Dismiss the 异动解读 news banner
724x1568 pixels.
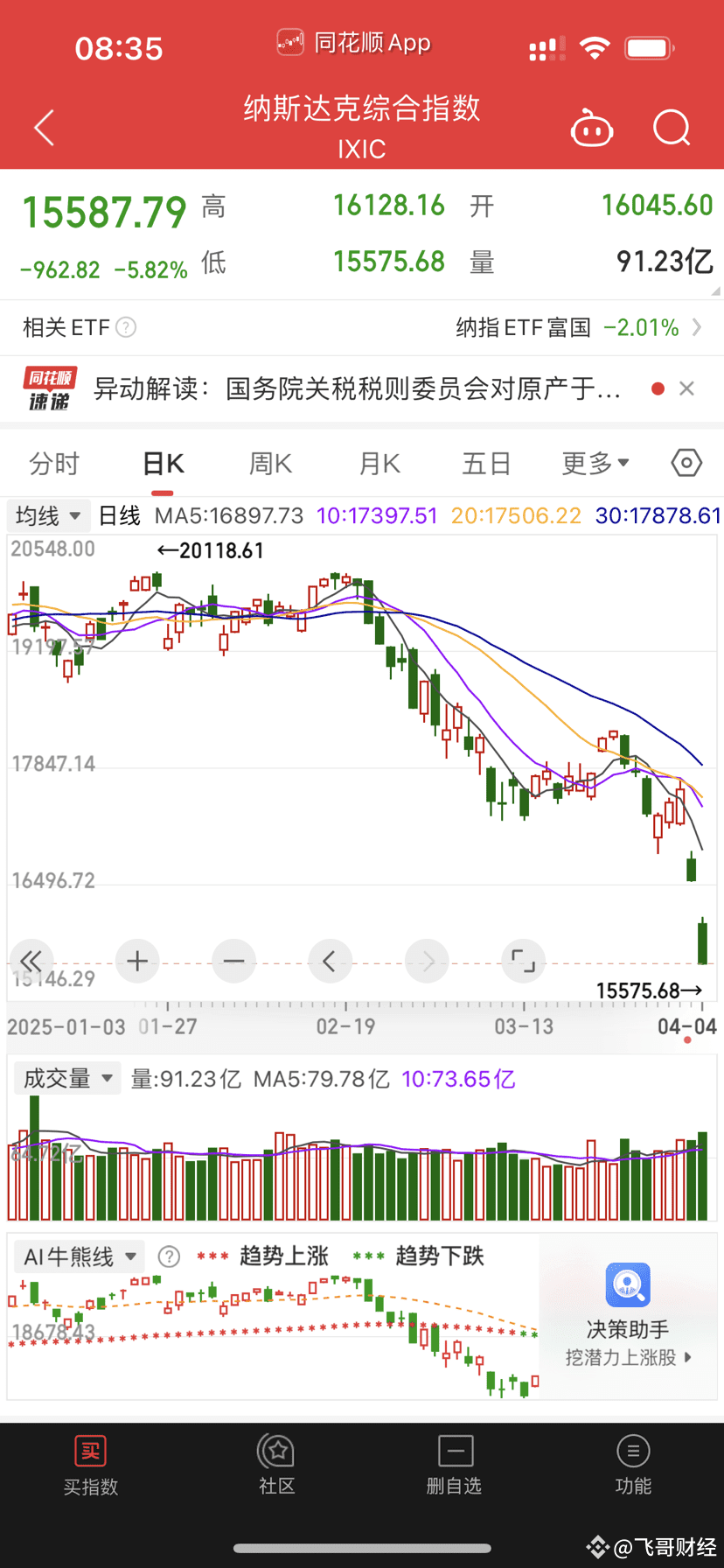(686, 388)
